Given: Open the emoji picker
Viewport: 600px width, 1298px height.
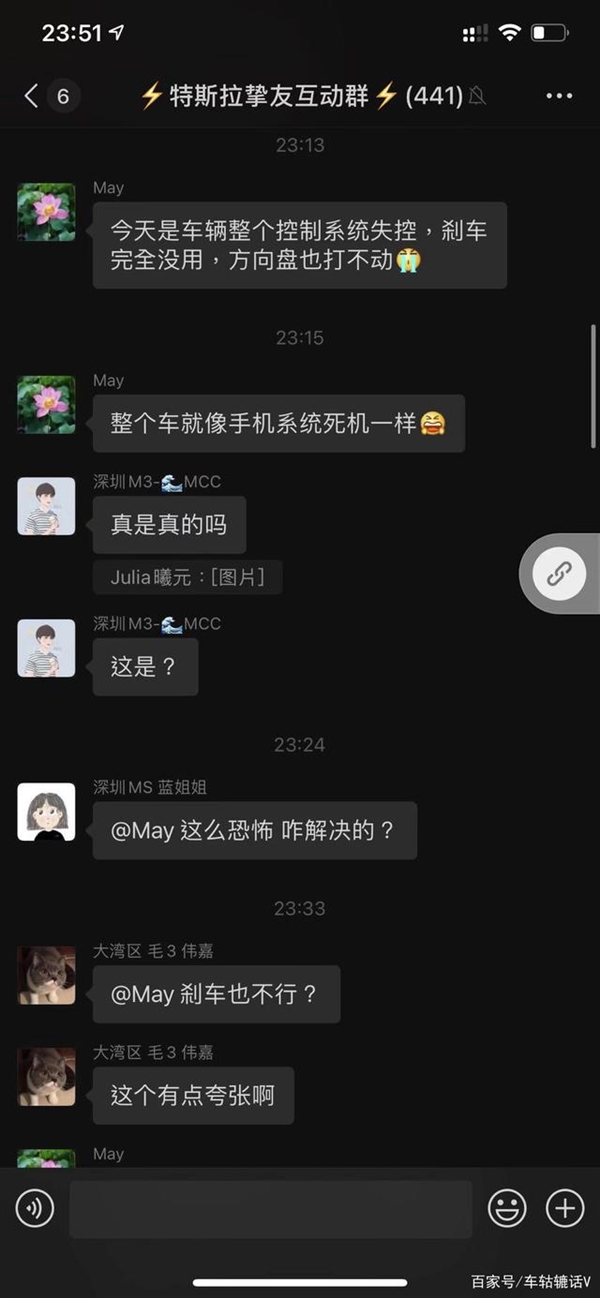Looking at the screenshot, I should click(x=507, y=1209).
